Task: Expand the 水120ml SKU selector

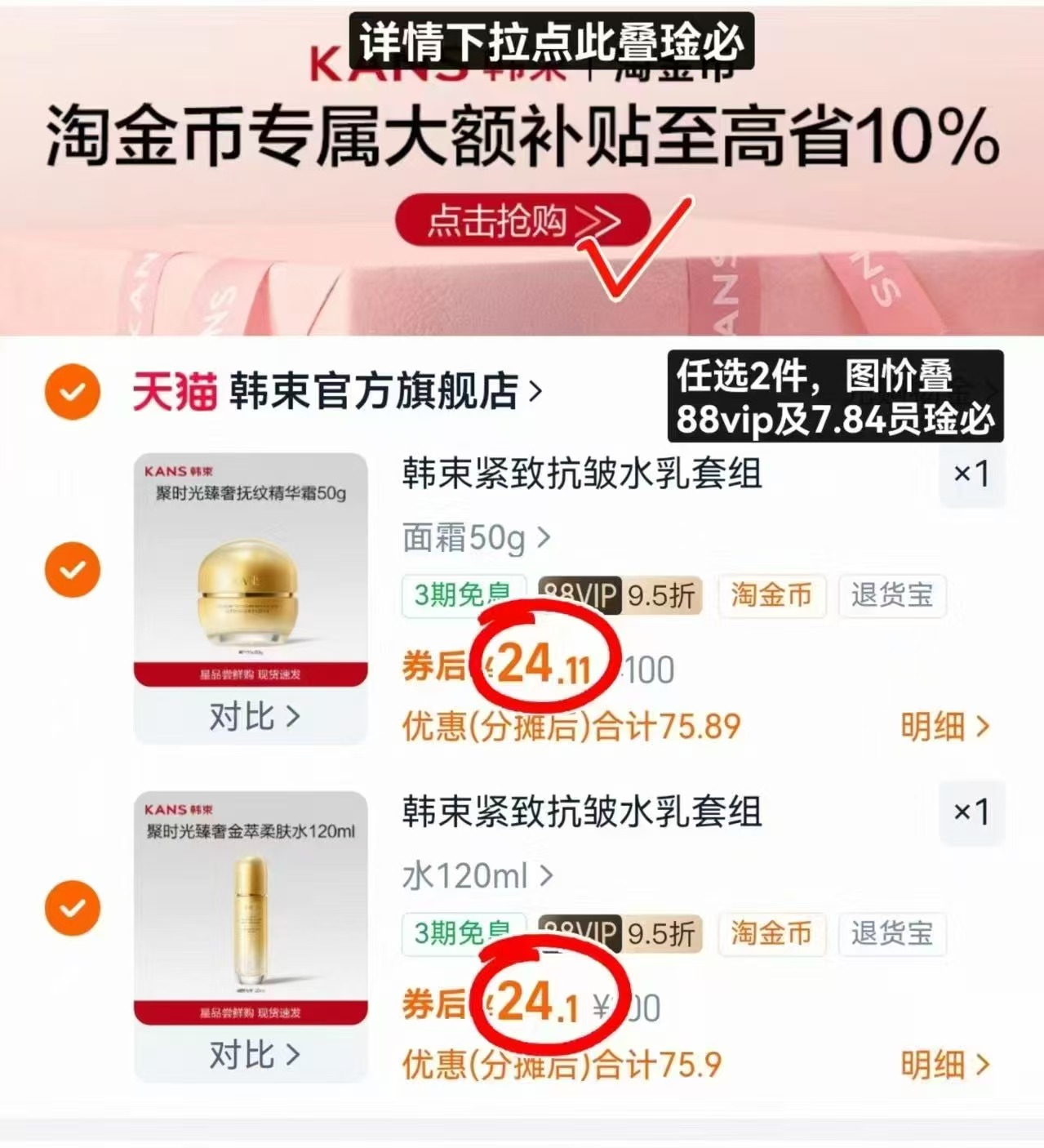Action: pos(470,877)
